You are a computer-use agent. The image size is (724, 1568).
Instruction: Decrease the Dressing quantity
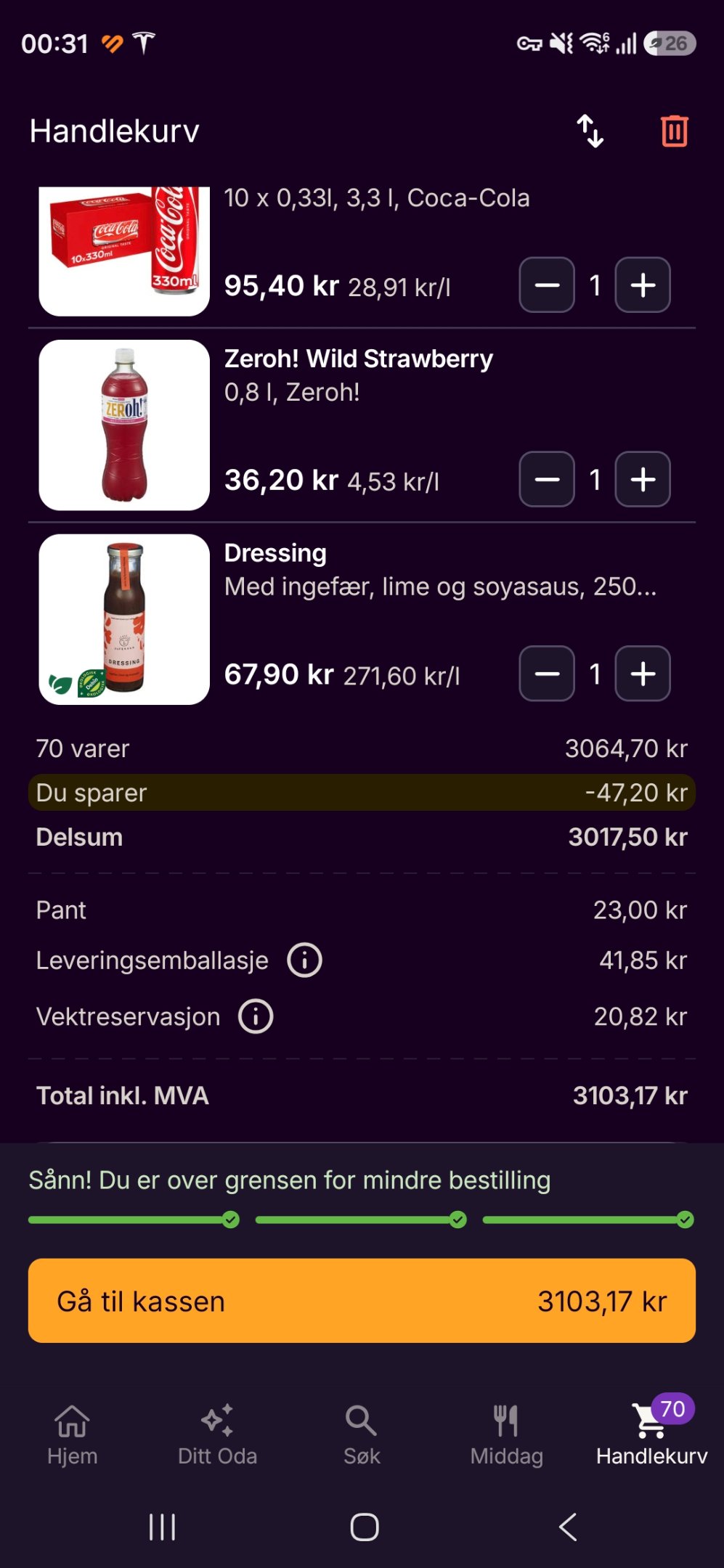click(x=547, y=674)
